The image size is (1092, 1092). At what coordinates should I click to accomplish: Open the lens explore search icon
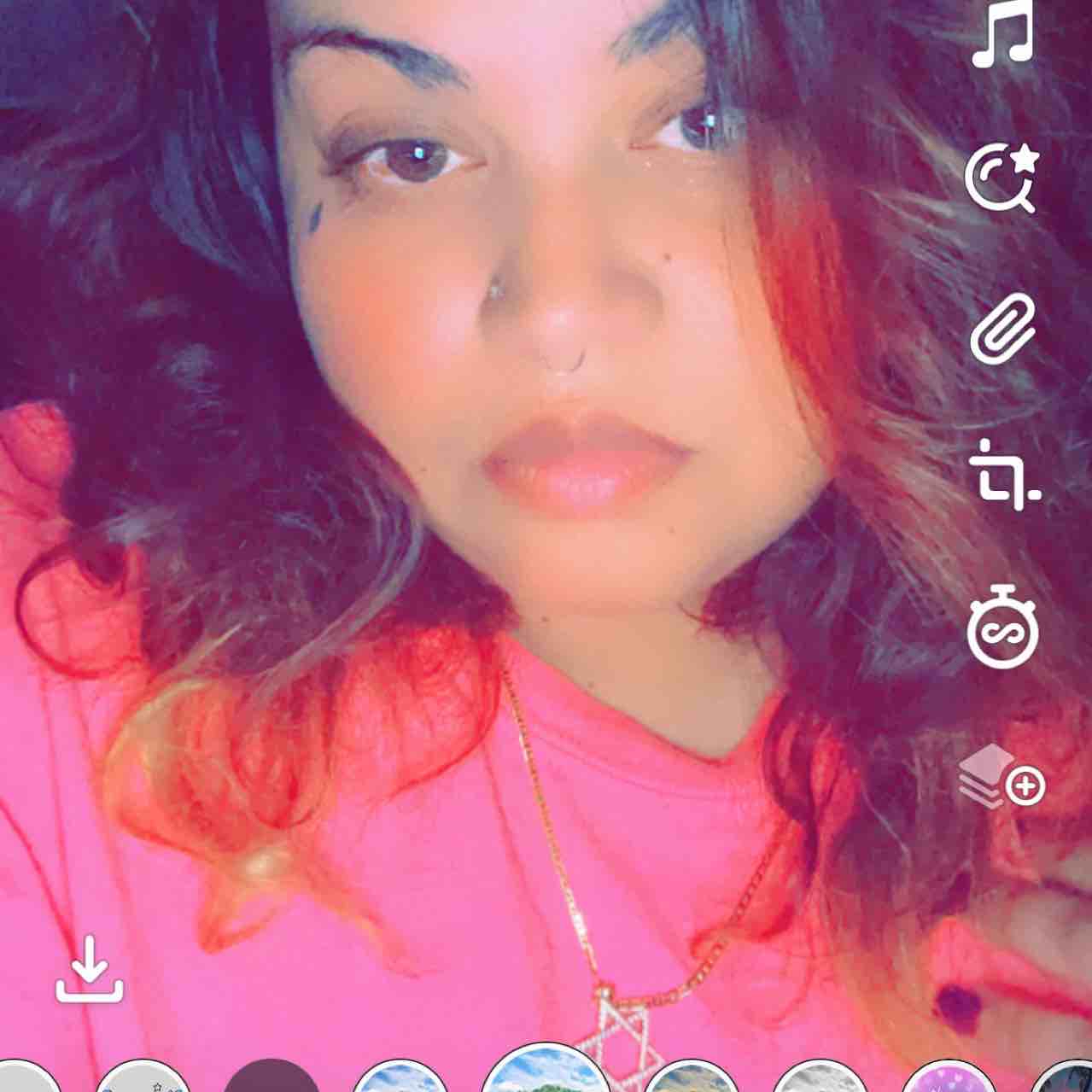point(1002,179)
